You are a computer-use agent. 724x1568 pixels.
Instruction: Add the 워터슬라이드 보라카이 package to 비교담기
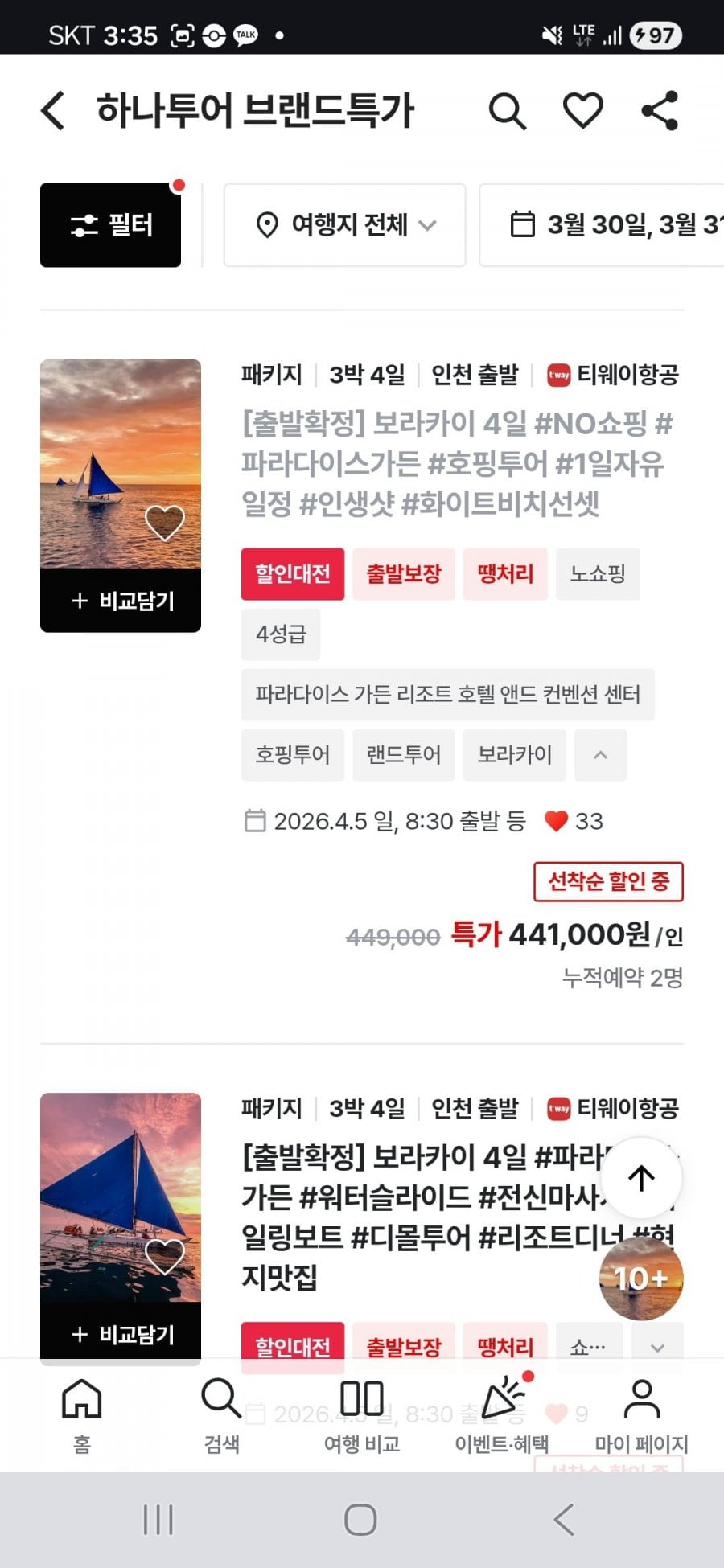(121, 1334)
